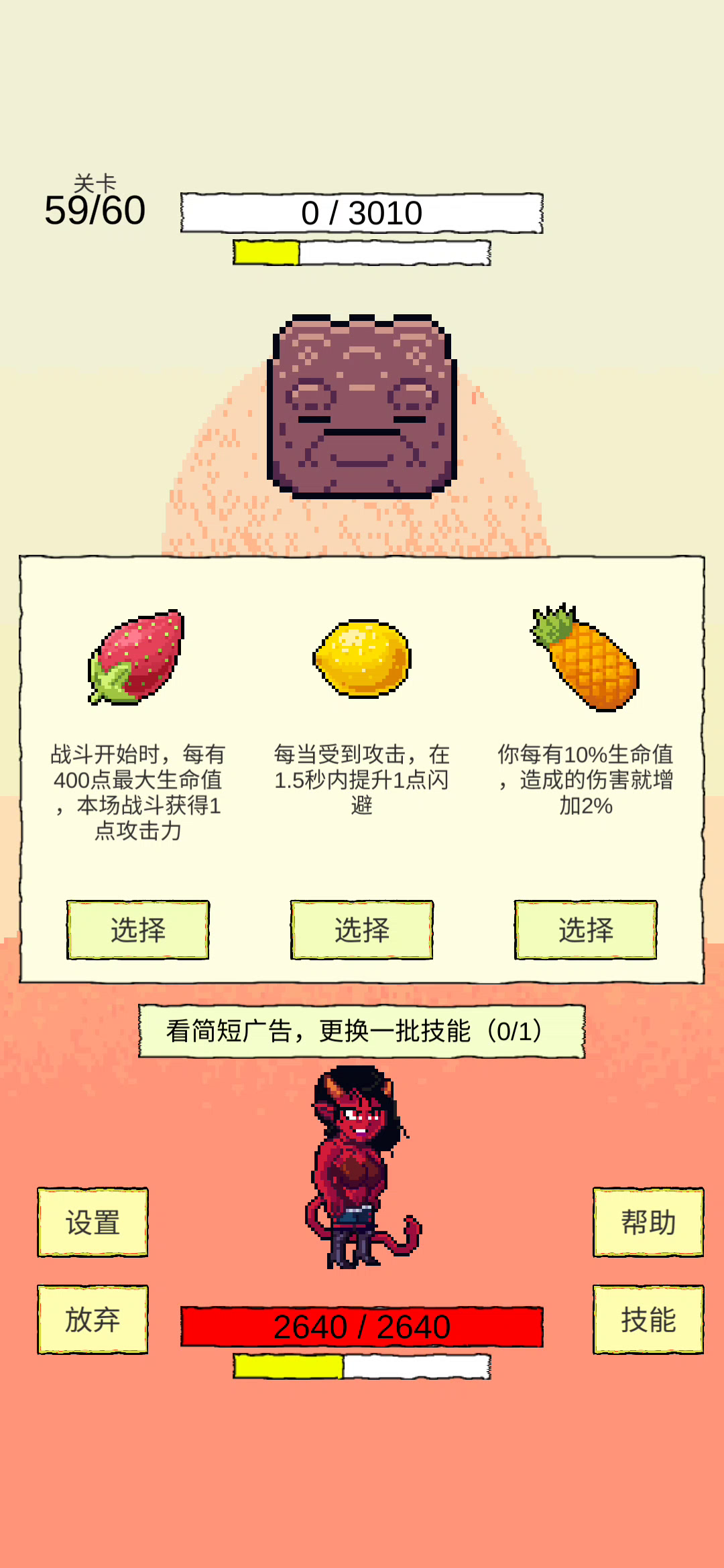View the 技能 skills list
The width and height of the screenshot is (724, 1568).
coord(648,1319)
